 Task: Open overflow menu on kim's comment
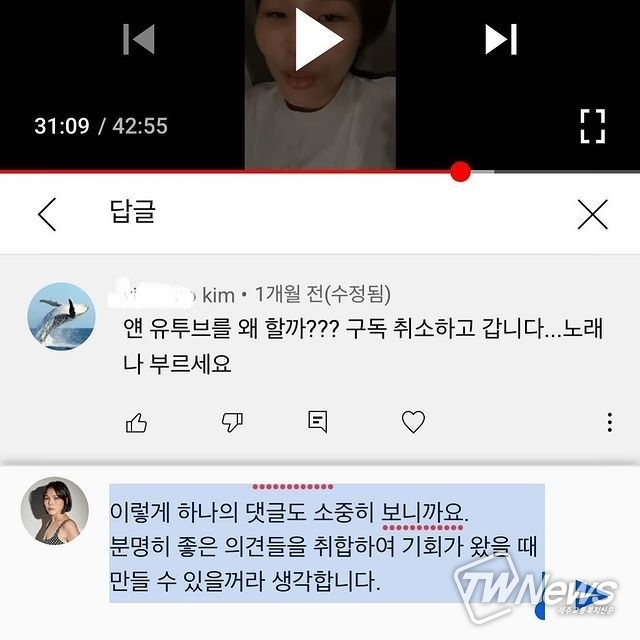pyautogui.click(x=610, y=422)
